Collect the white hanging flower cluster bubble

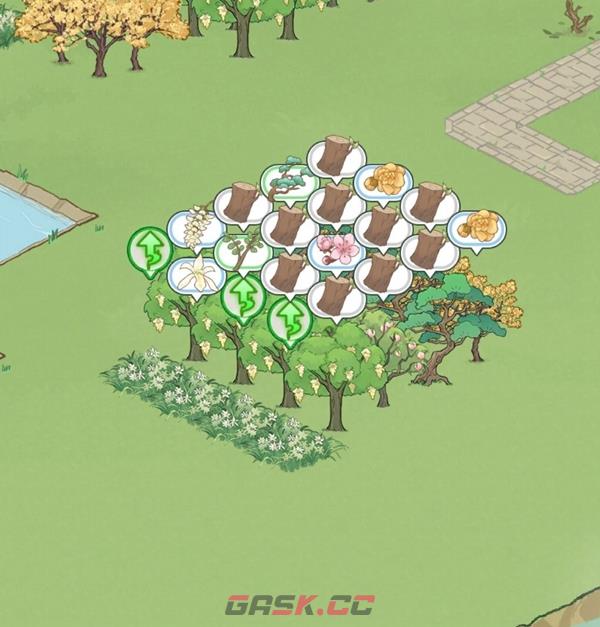tap(195, 227)
